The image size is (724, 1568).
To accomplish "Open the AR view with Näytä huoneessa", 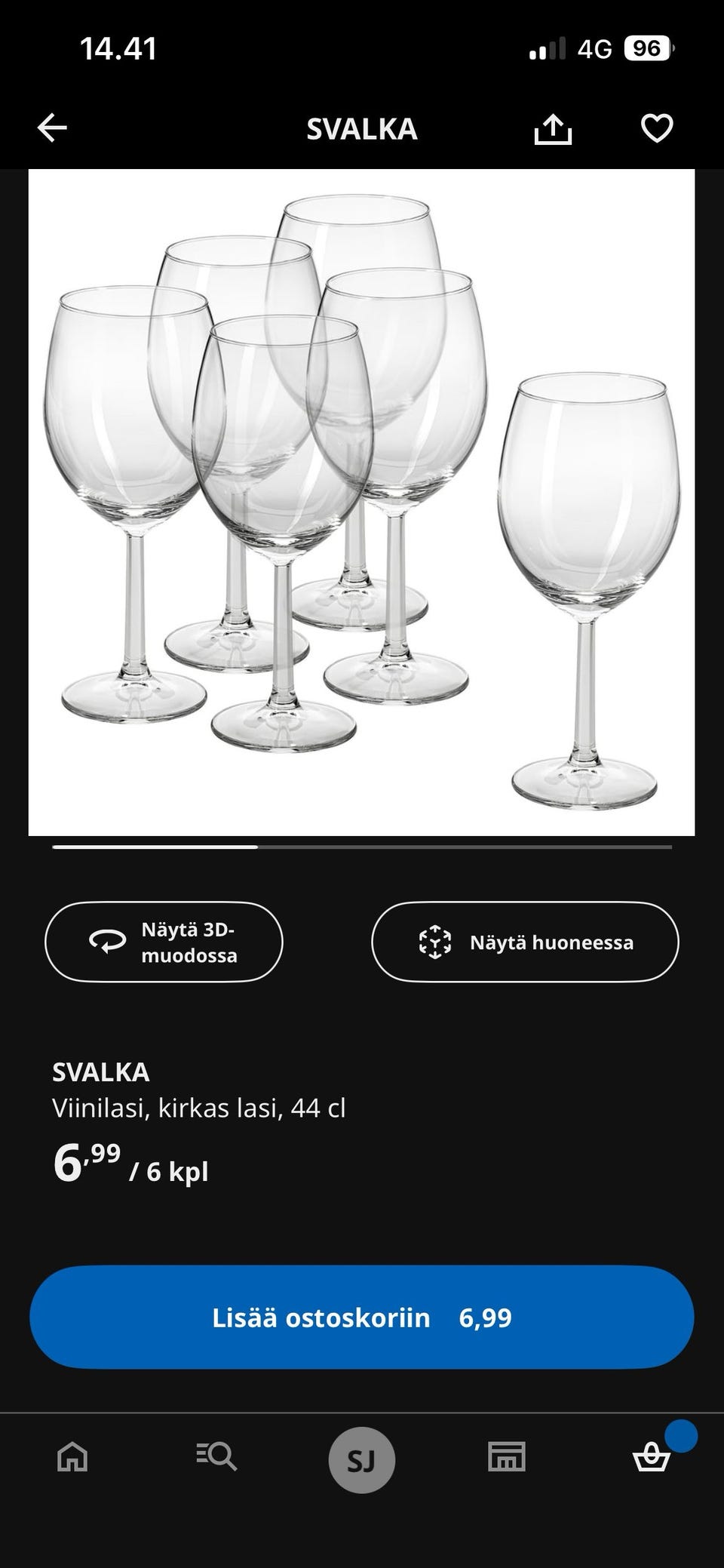I will click(x=526, y=941).
